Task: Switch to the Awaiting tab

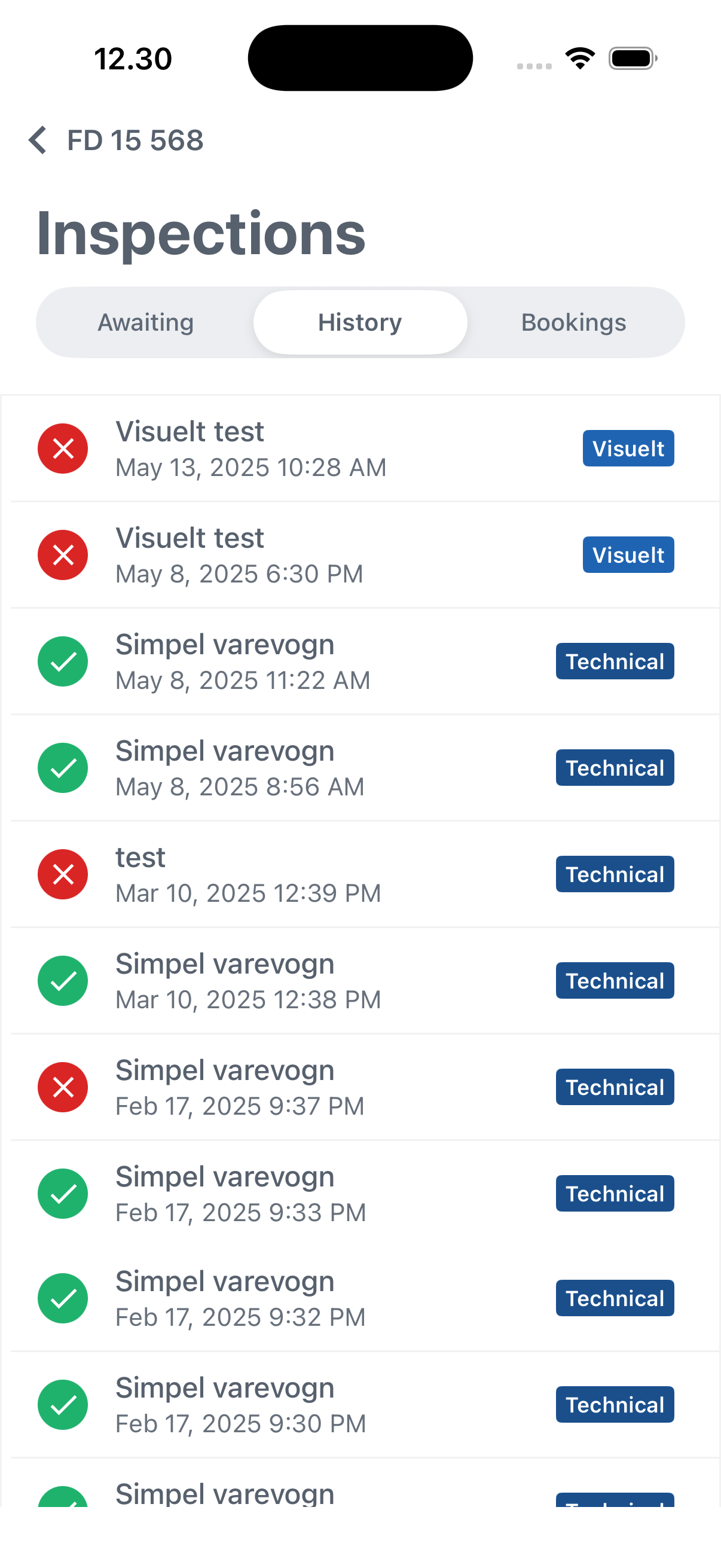Action: click(146, 322)
